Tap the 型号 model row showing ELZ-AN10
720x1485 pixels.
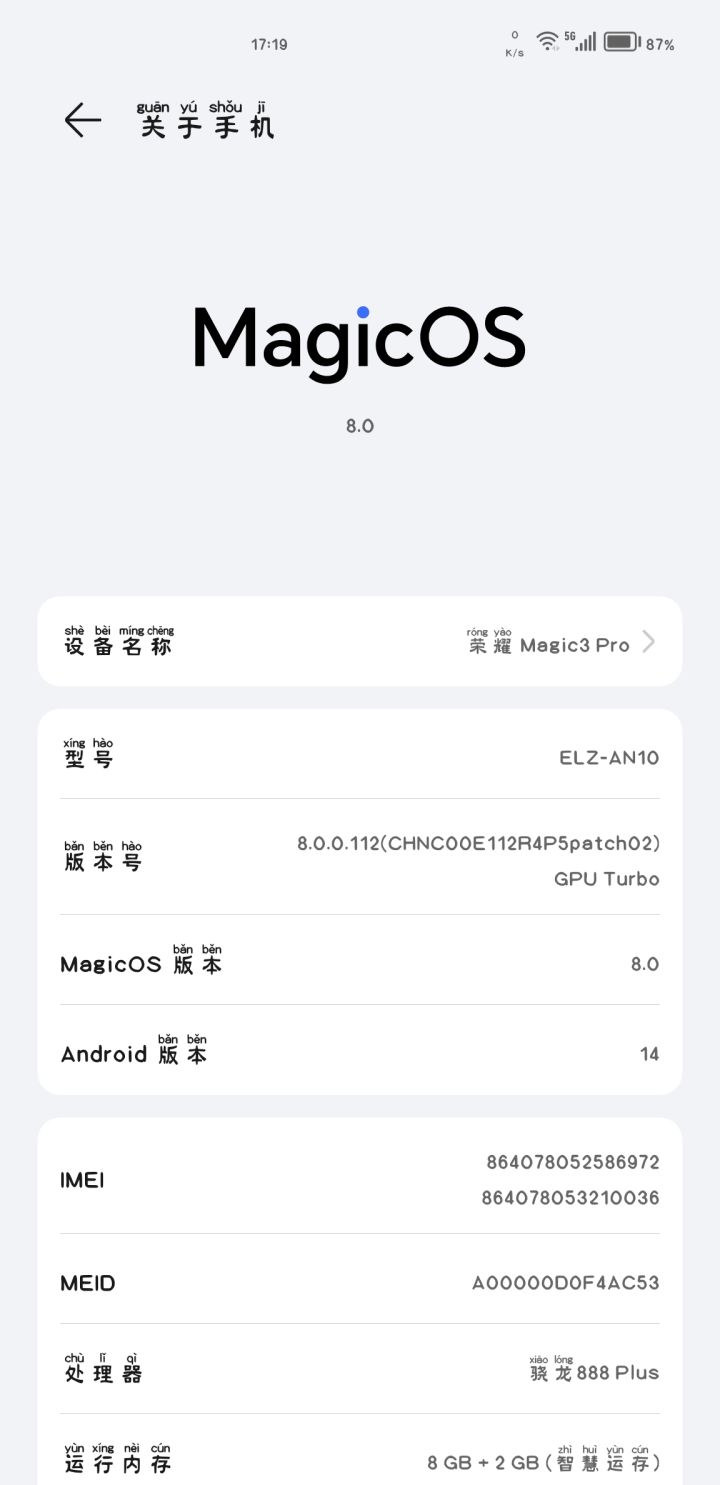coord(360,756)
